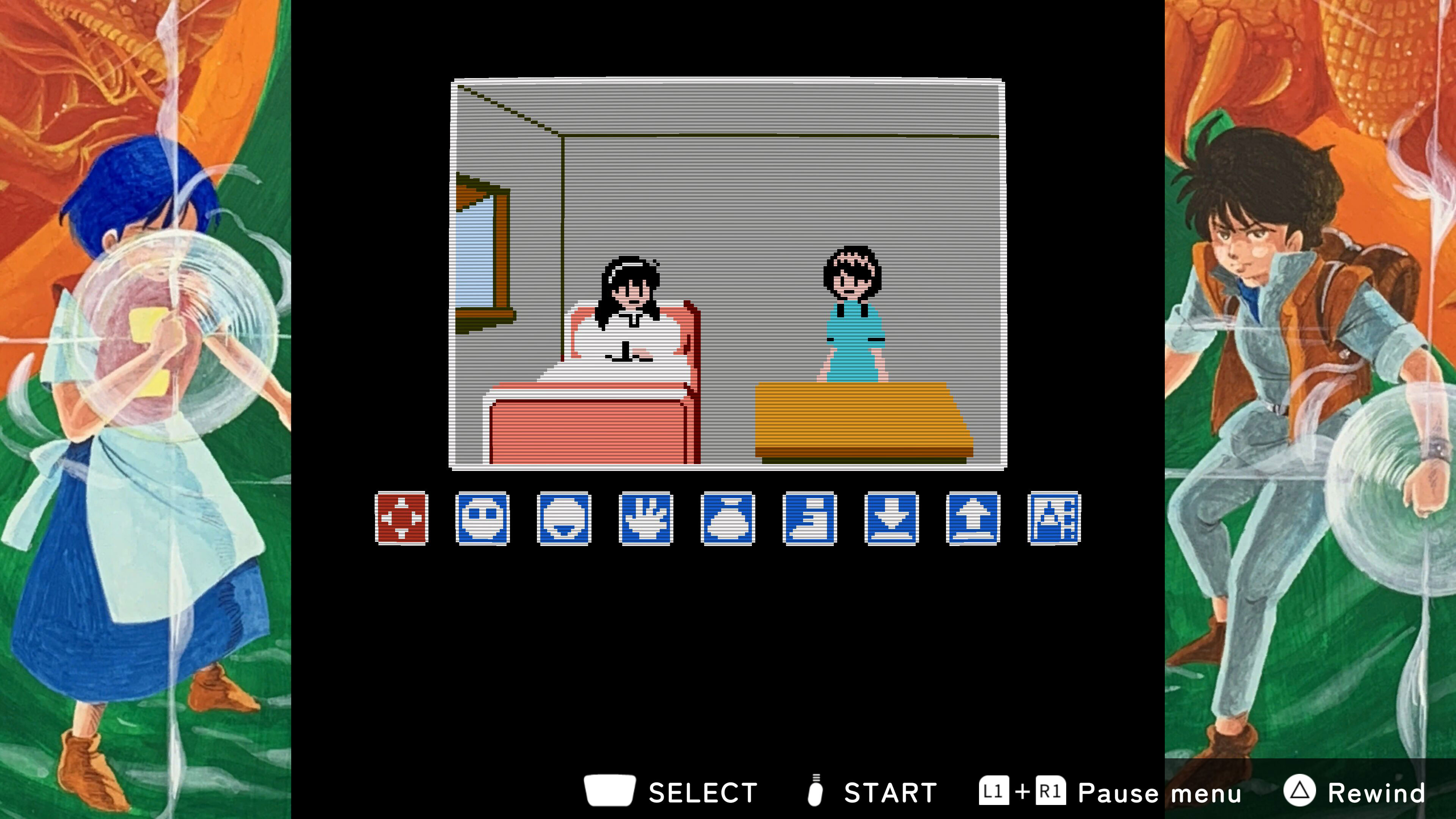
Task: Select the talk command mouth icon
Action: click(x=564, y=518)
